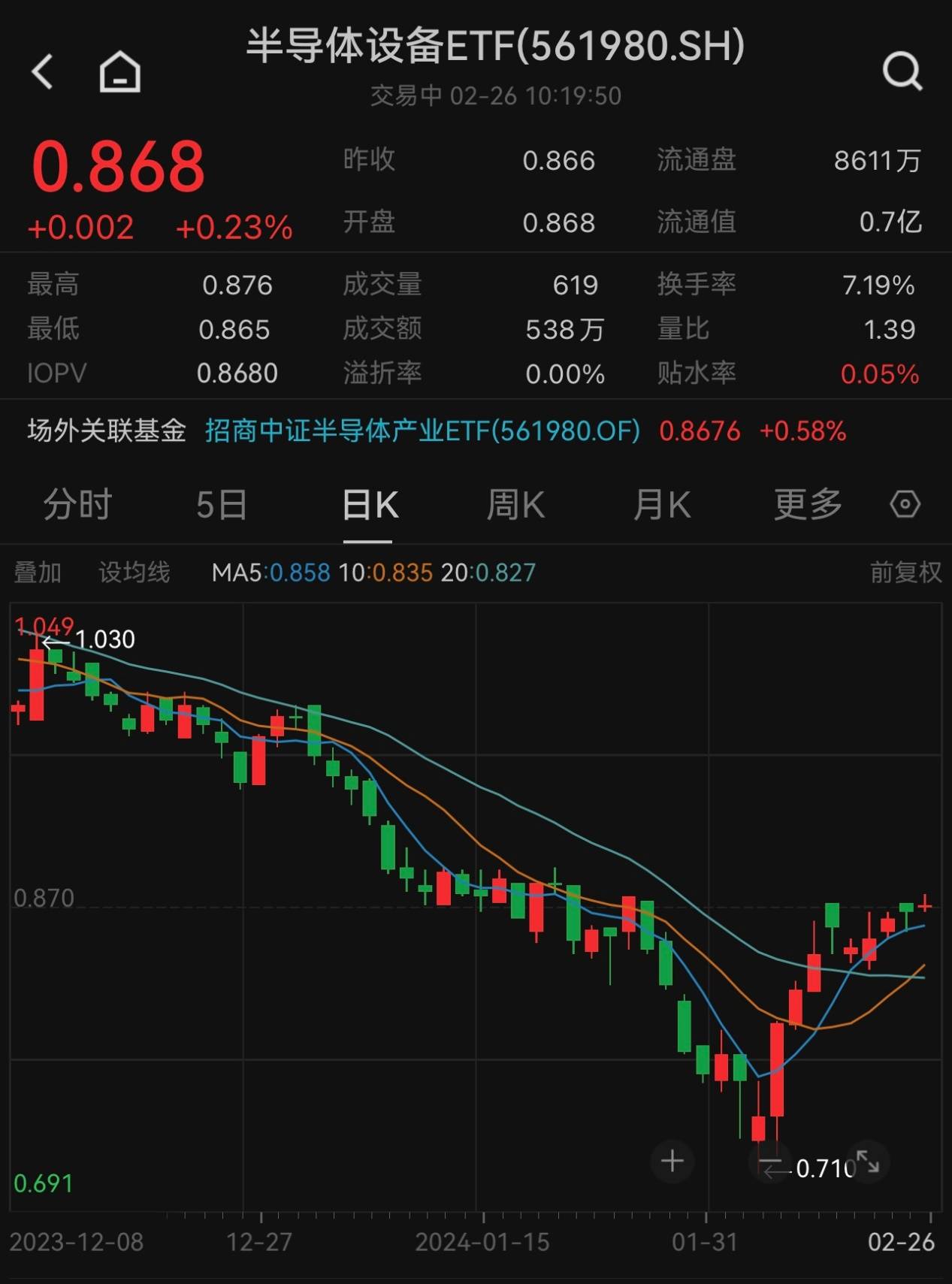
Task: Tap the 0.870 gridline price label
Action: click(42, 897)
